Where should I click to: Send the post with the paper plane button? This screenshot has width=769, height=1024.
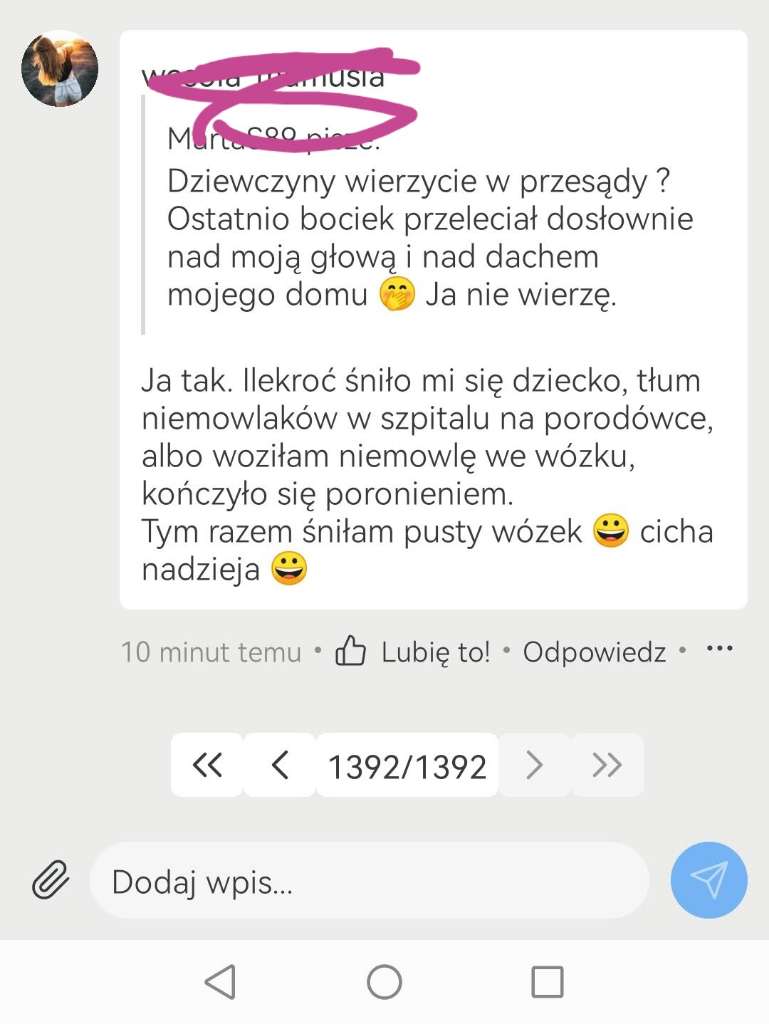(x=708, y=880)
